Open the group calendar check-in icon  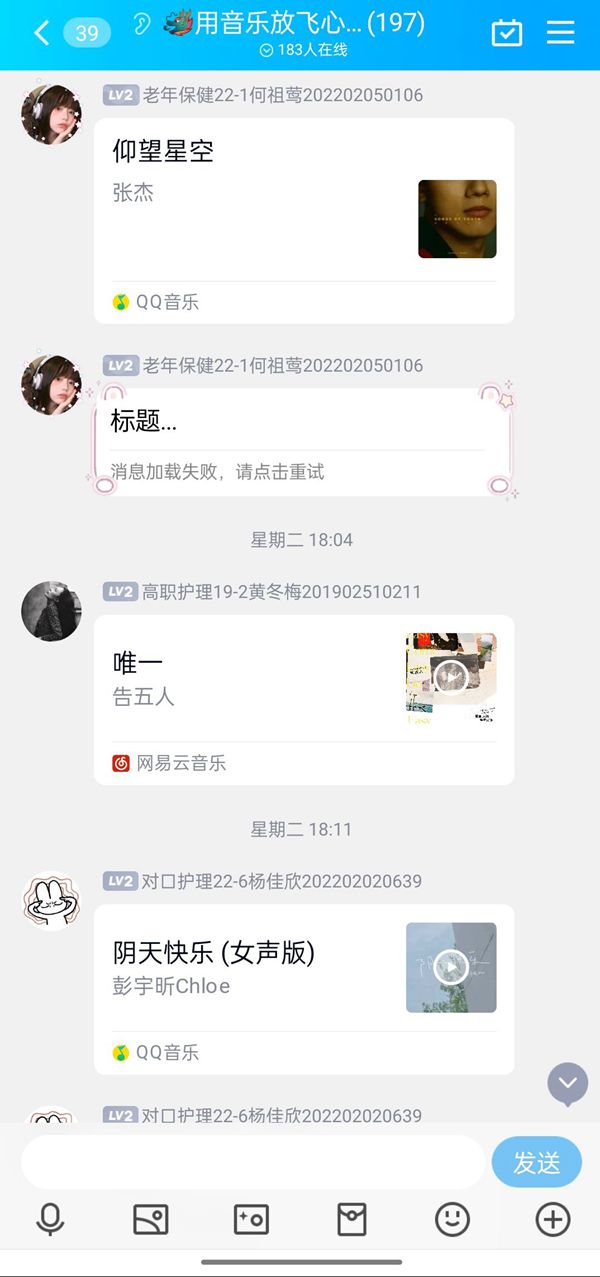[507, 33]
